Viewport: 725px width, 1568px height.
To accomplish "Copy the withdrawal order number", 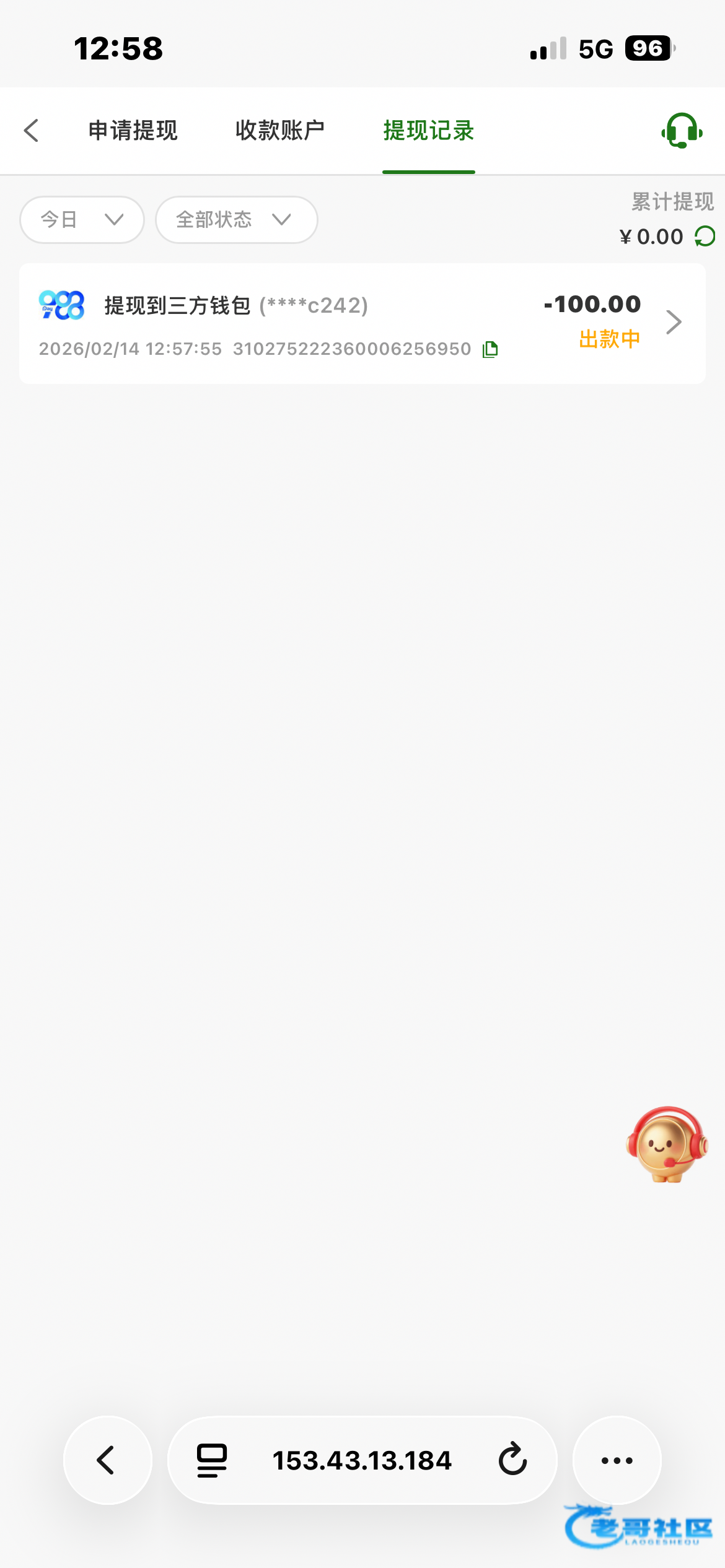I will (490, 349).
